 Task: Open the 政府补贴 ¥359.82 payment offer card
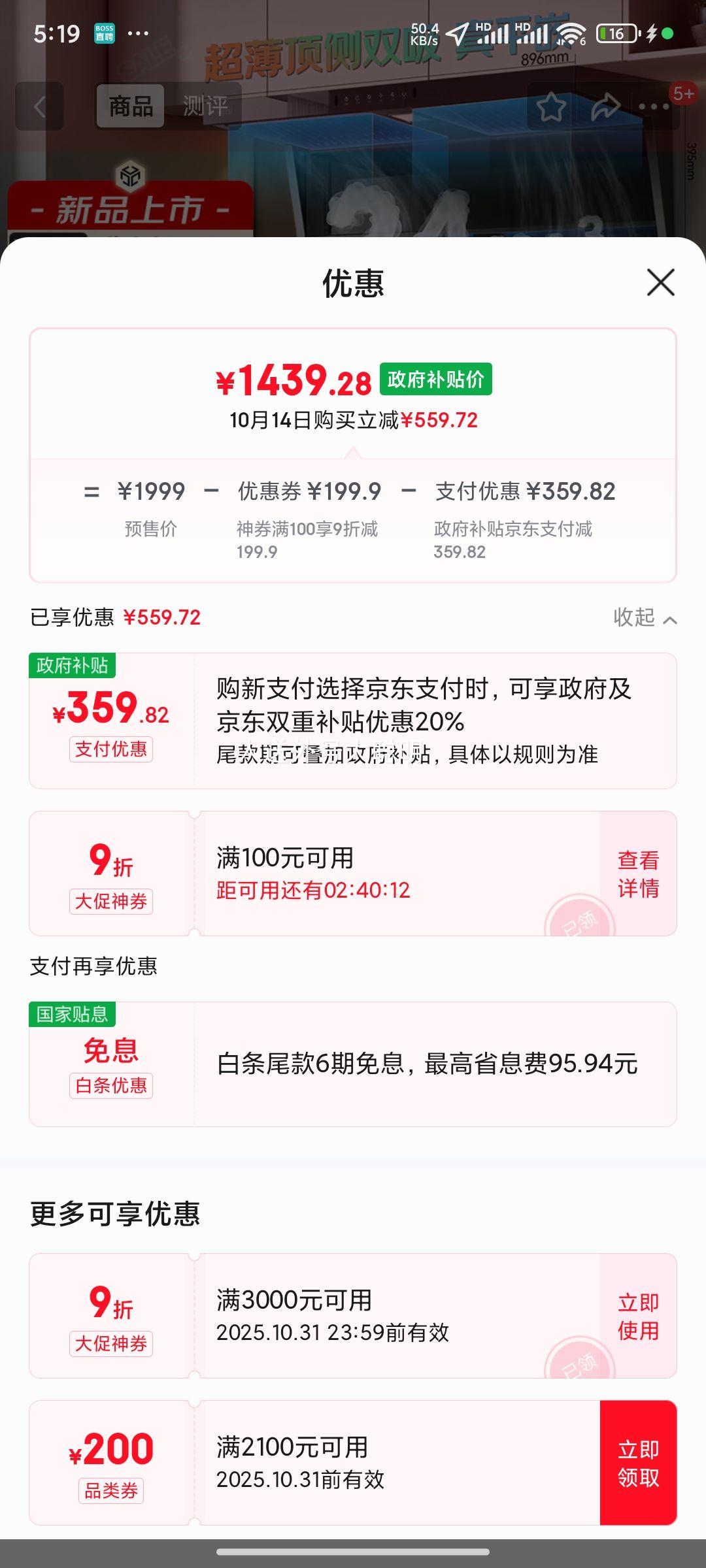[x=353, y=721]
